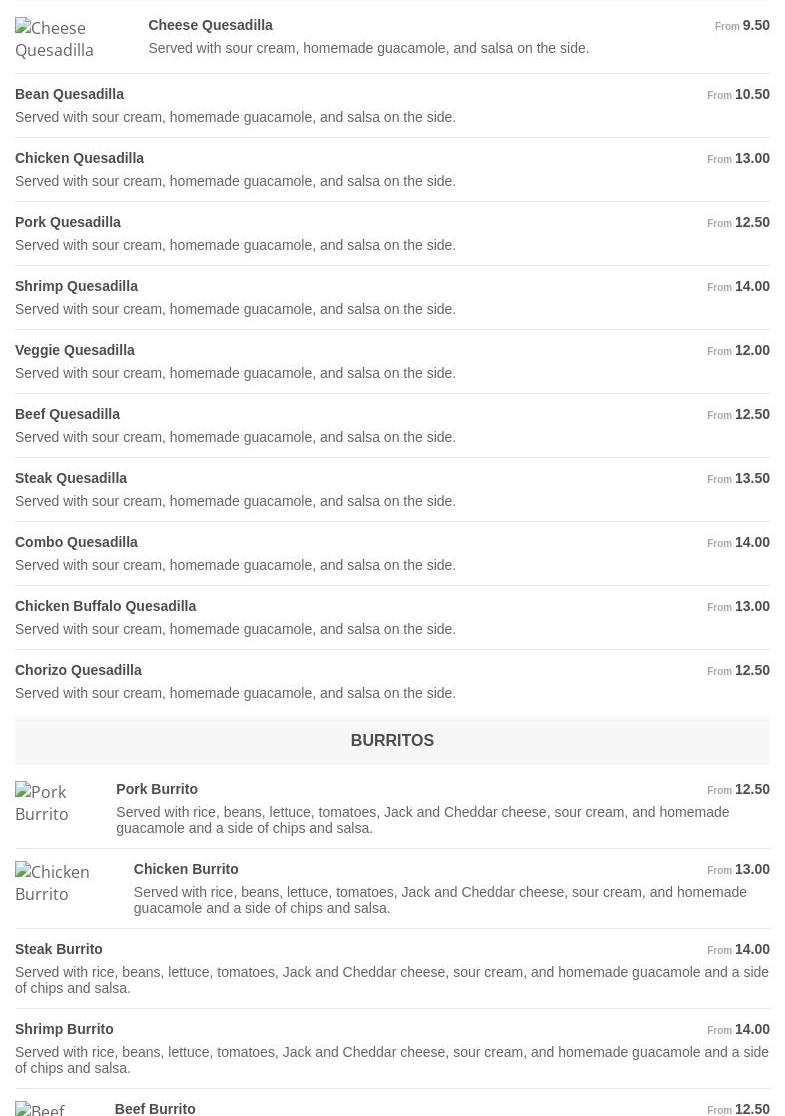Screen dimensions: 785x1116
Task: Open Chicken Burrito details
Action: click(186, 869)
